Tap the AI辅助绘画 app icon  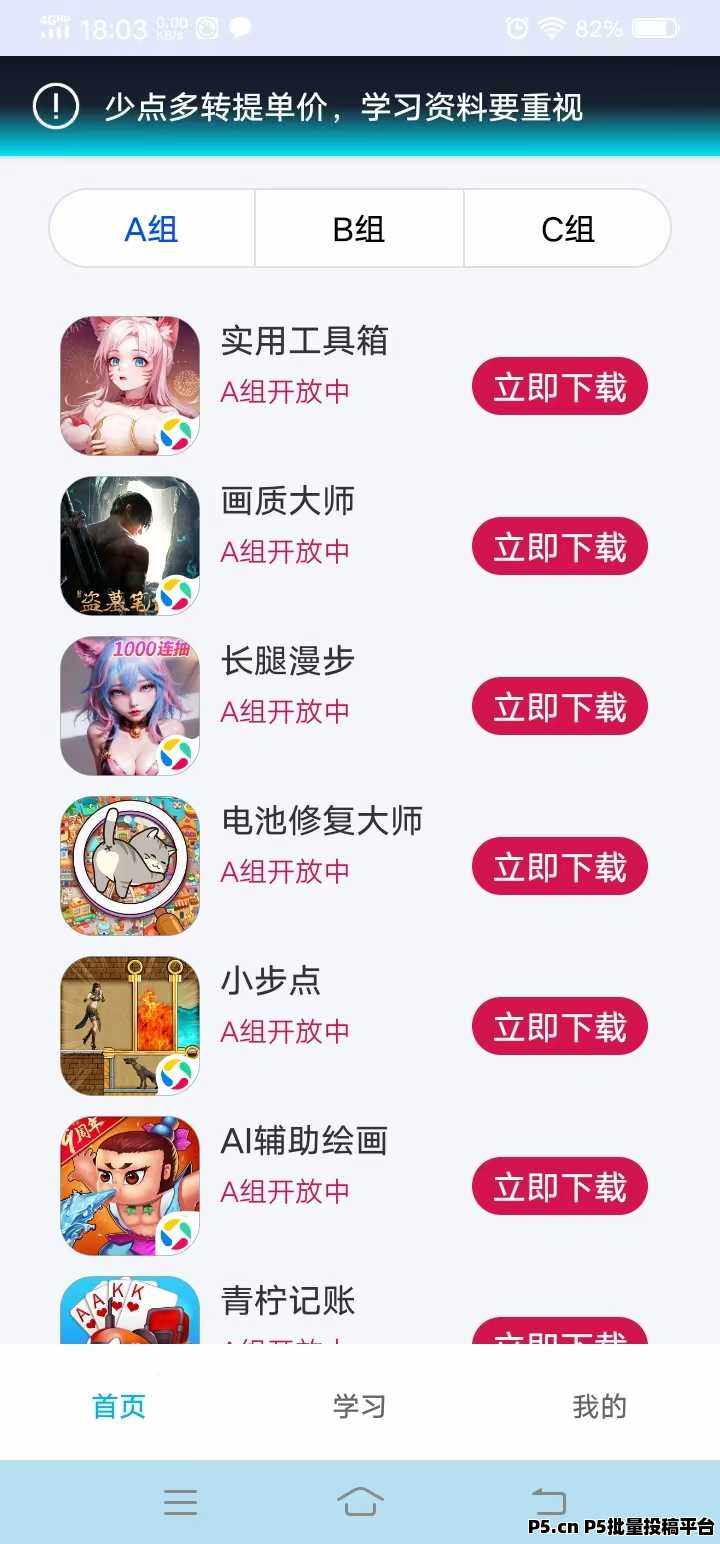coord(129,1185)
